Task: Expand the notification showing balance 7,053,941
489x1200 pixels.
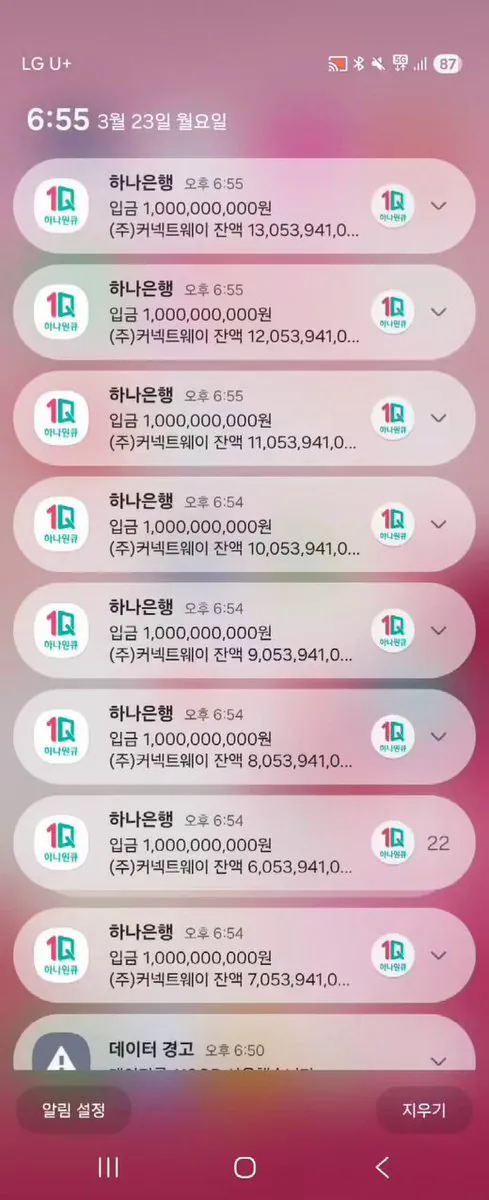Action: tap(438, 955)
